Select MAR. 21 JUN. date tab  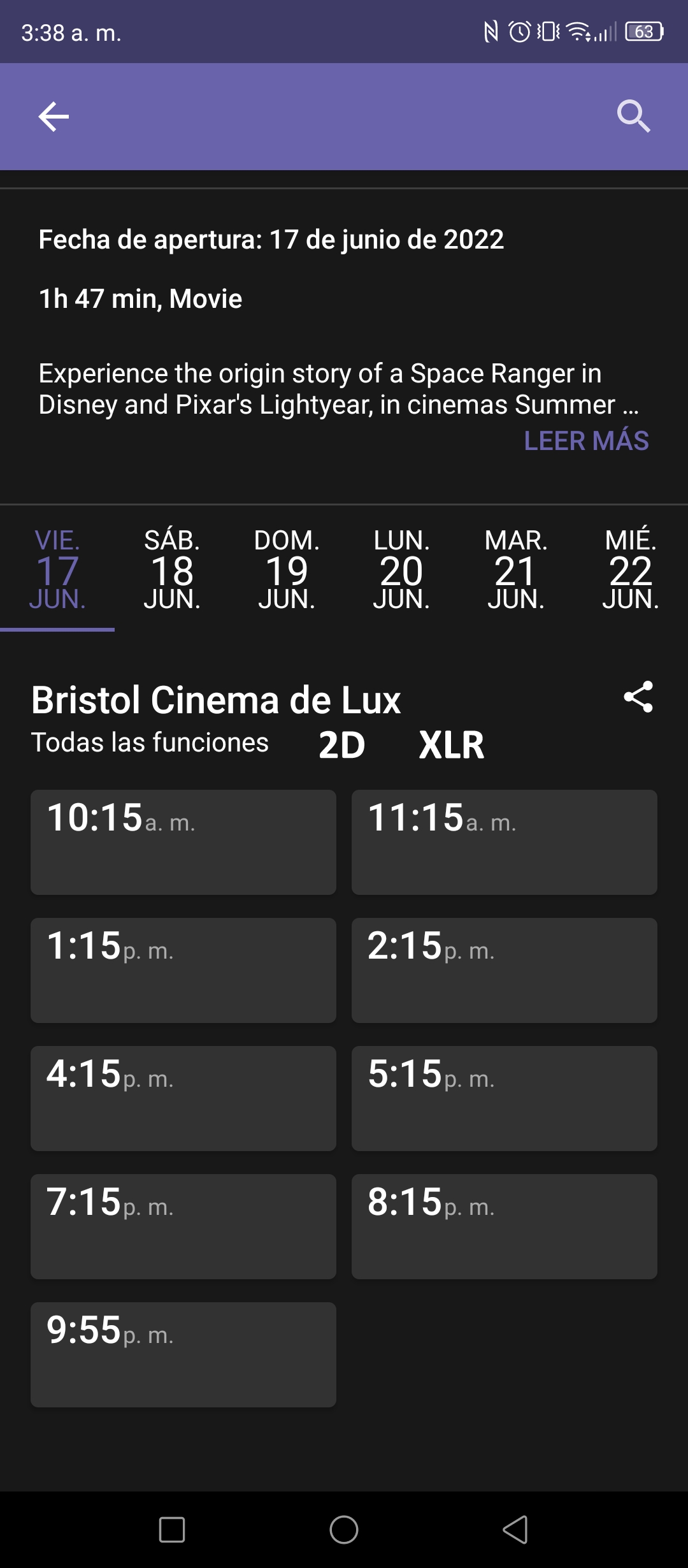click(x=516, y=569)
